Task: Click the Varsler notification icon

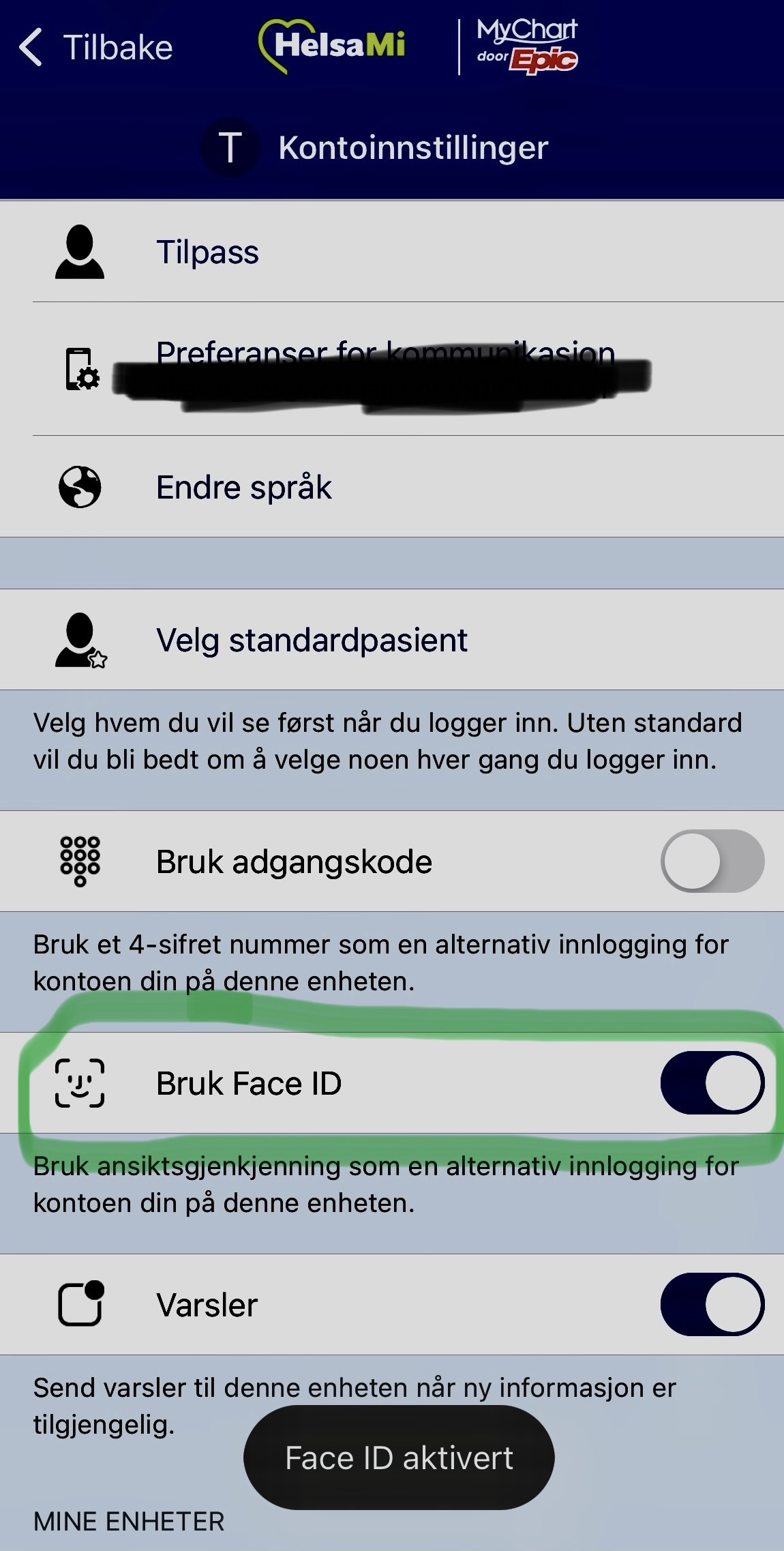Action: point(80,1303)
